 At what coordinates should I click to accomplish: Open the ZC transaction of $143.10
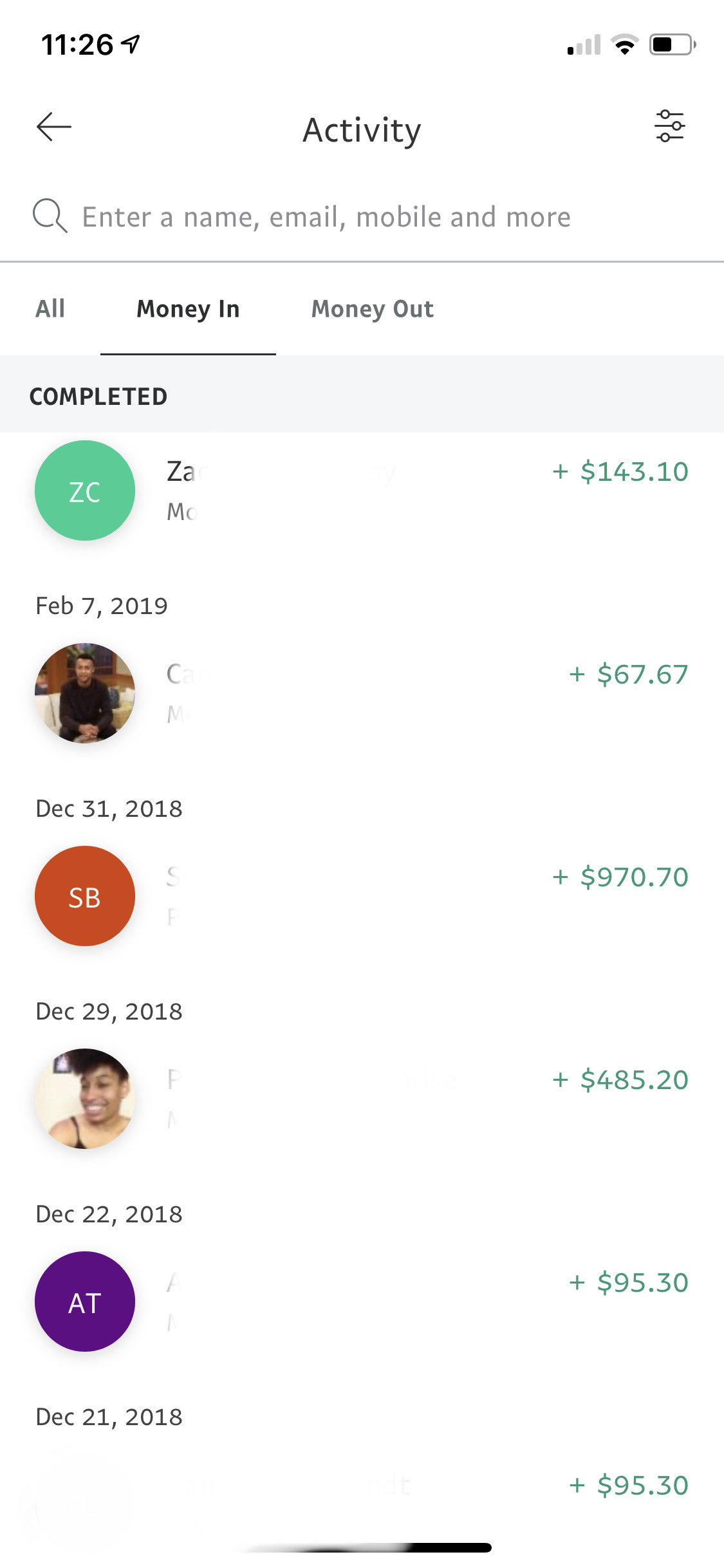click(x=362, y=490)
